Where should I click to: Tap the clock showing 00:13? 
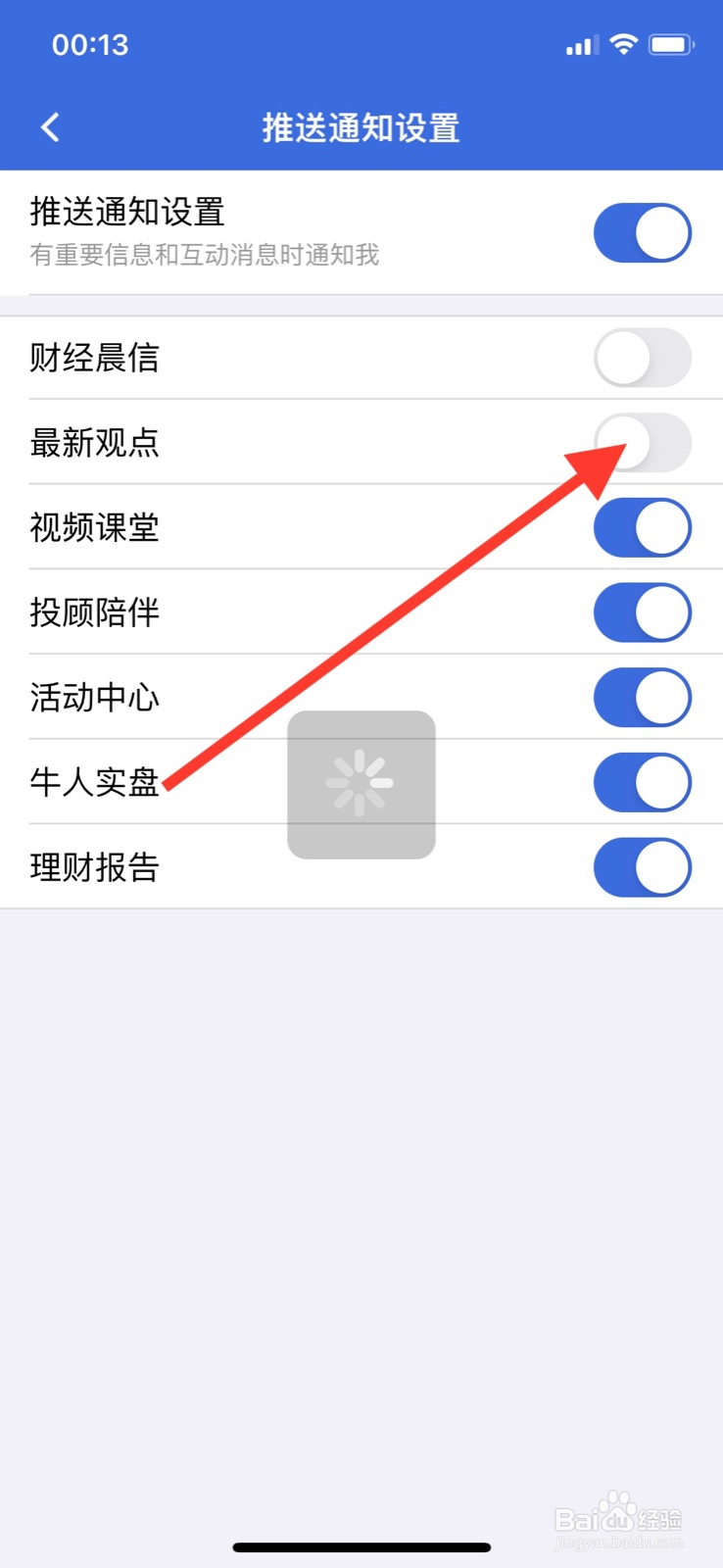90,44
